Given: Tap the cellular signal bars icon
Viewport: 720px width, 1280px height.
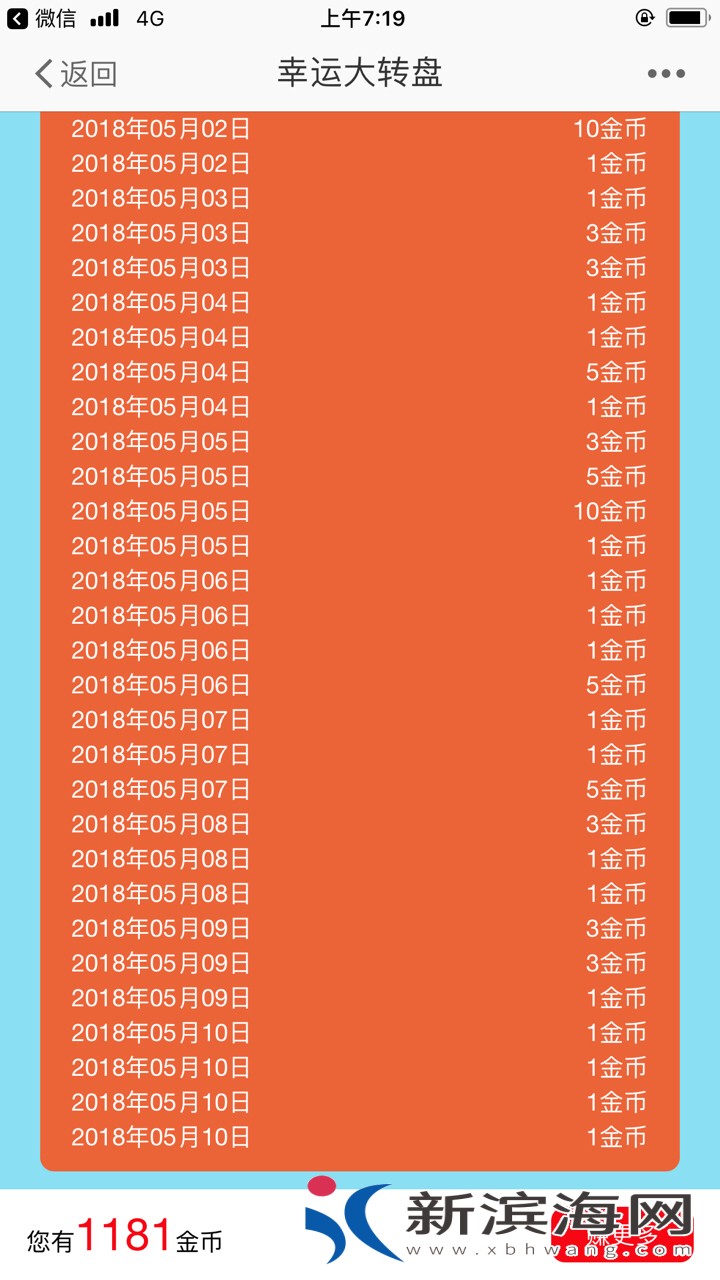Looking at the screenshot, I should pos(104,17).
